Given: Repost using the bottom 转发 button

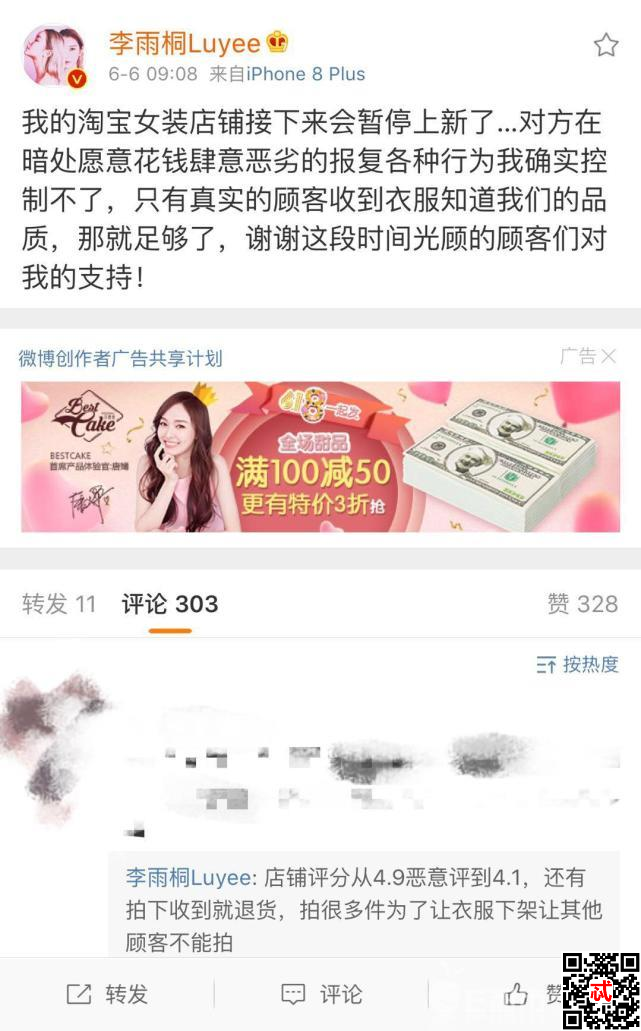Looking at the screenshot, I should coord(108,994).
